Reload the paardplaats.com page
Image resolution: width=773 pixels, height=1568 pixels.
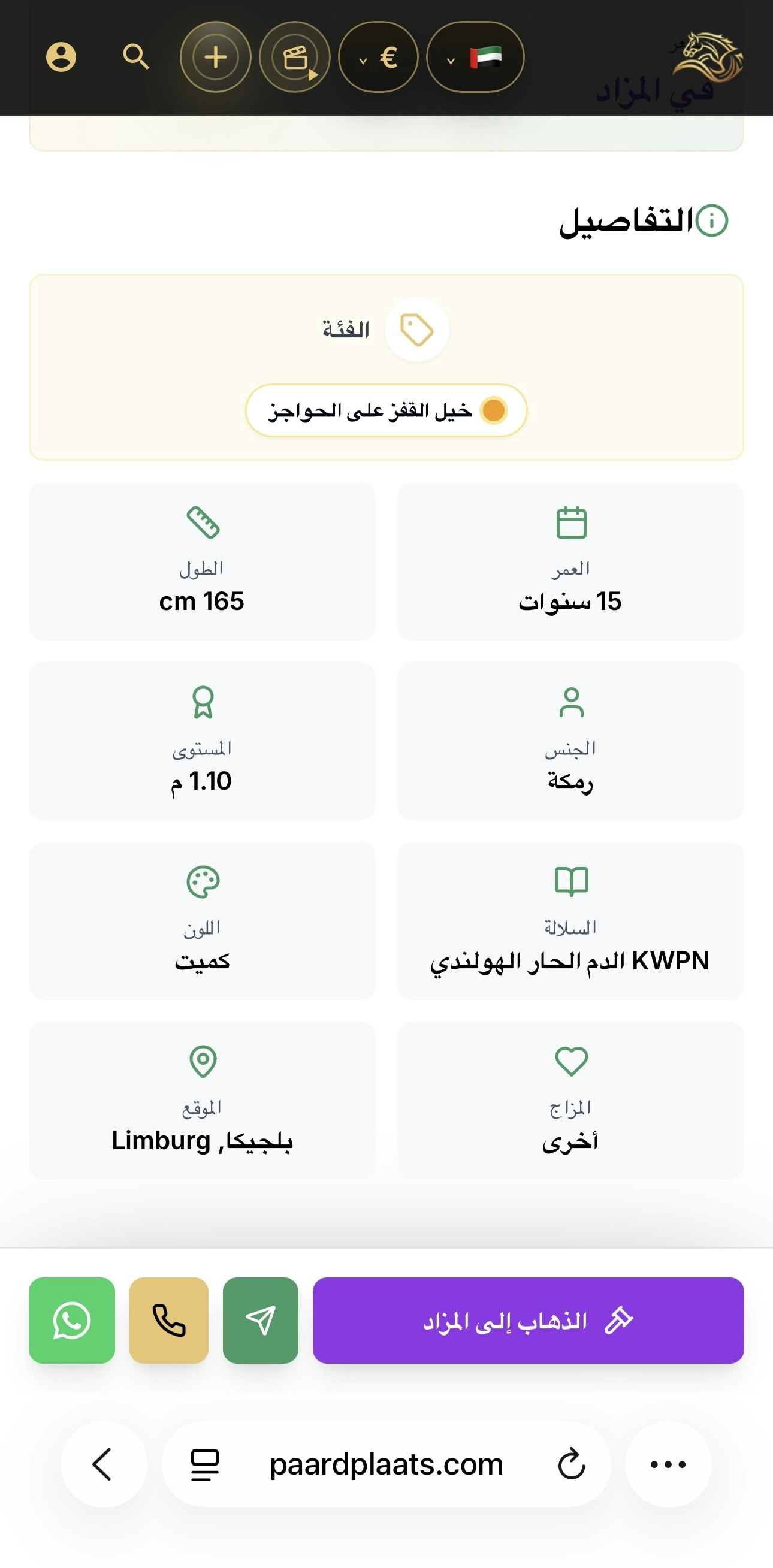(571, 1464)
